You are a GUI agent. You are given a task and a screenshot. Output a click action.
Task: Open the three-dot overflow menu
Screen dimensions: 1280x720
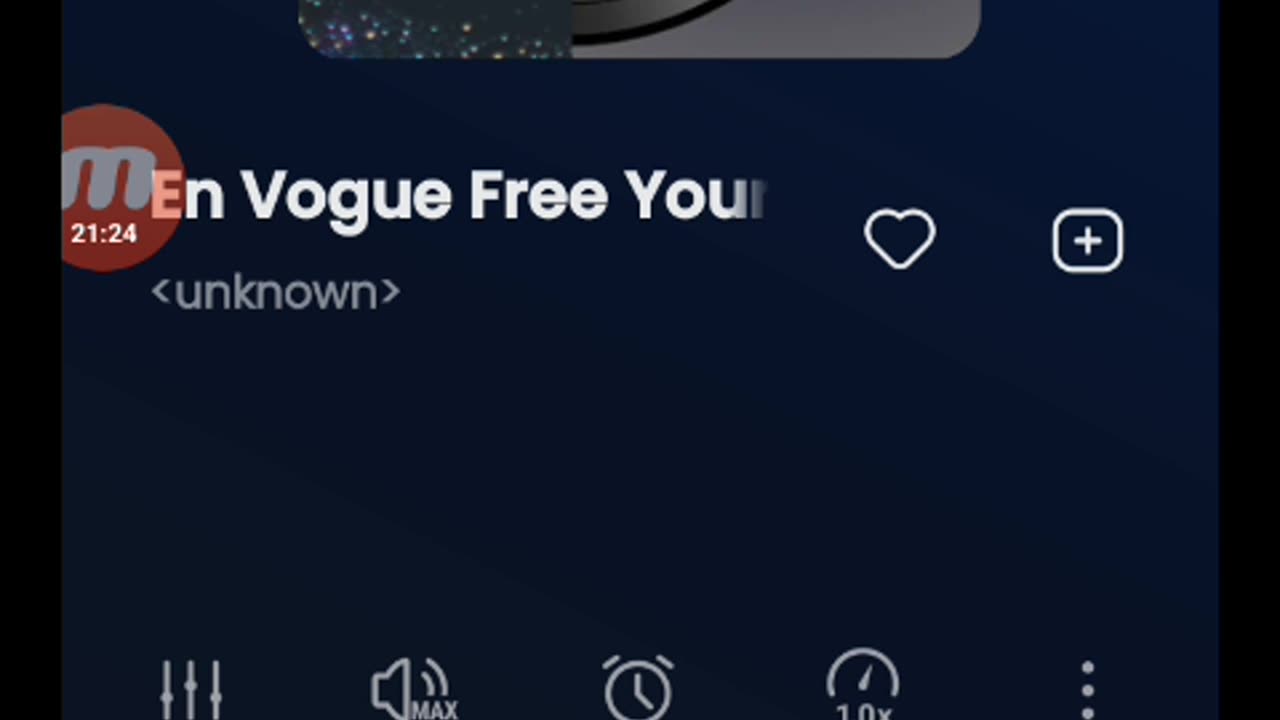point(1087,690)
